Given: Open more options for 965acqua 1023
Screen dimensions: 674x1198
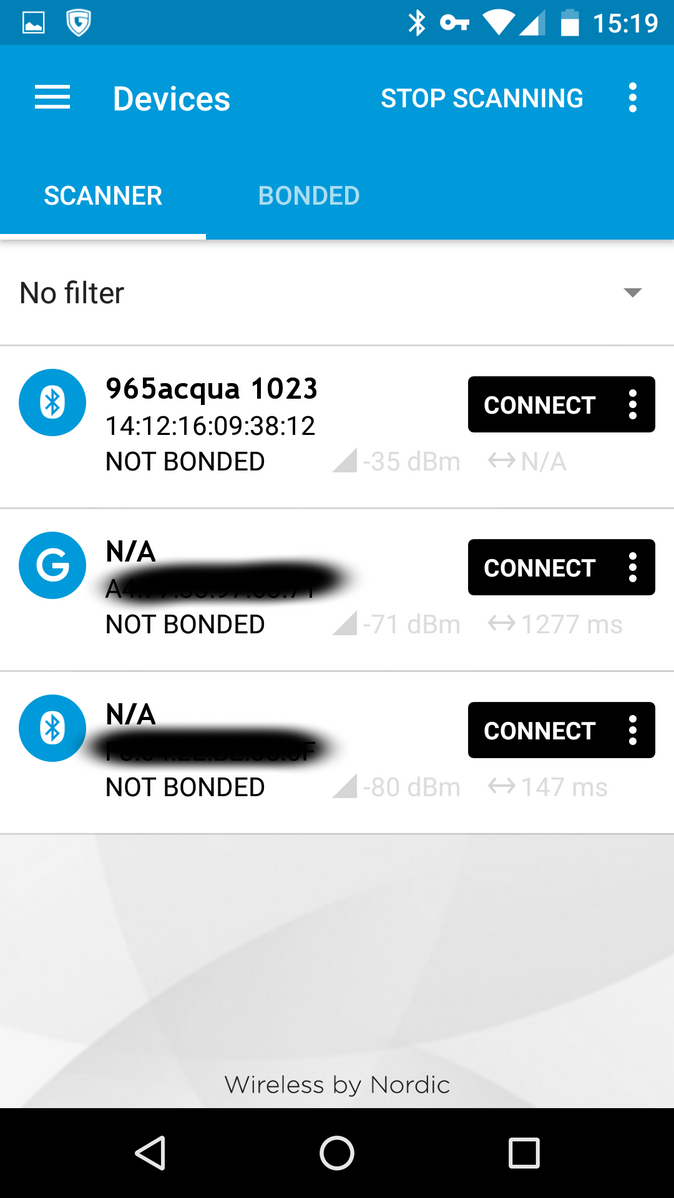Looking at the screenshot, I should (x=632, y=405).
